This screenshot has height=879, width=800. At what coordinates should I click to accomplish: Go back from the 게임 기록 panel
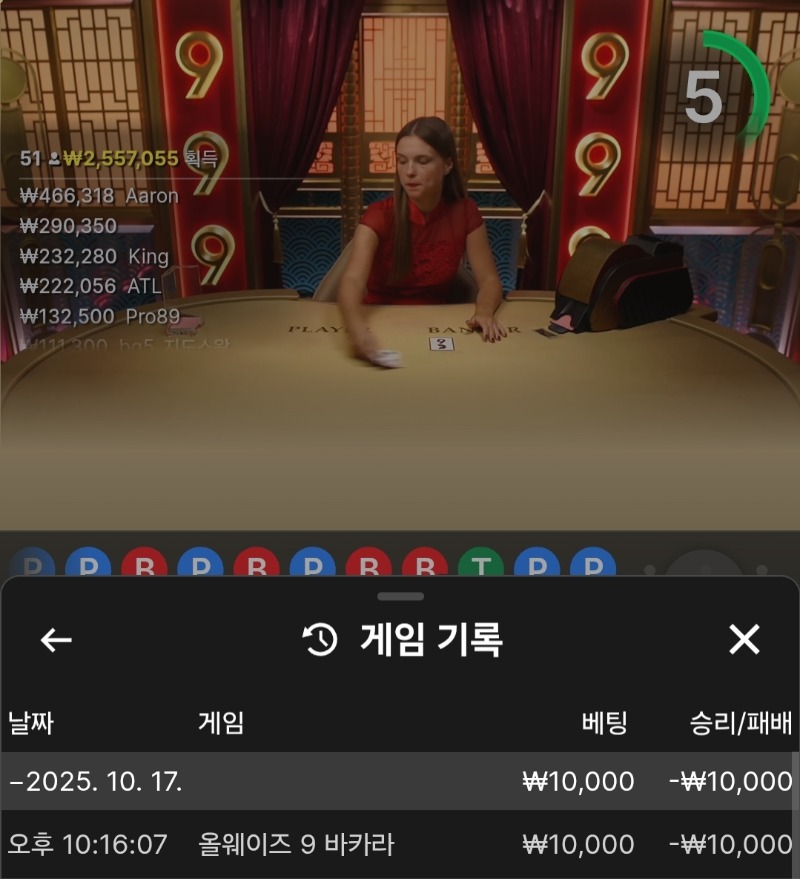(x=56, y=640)
